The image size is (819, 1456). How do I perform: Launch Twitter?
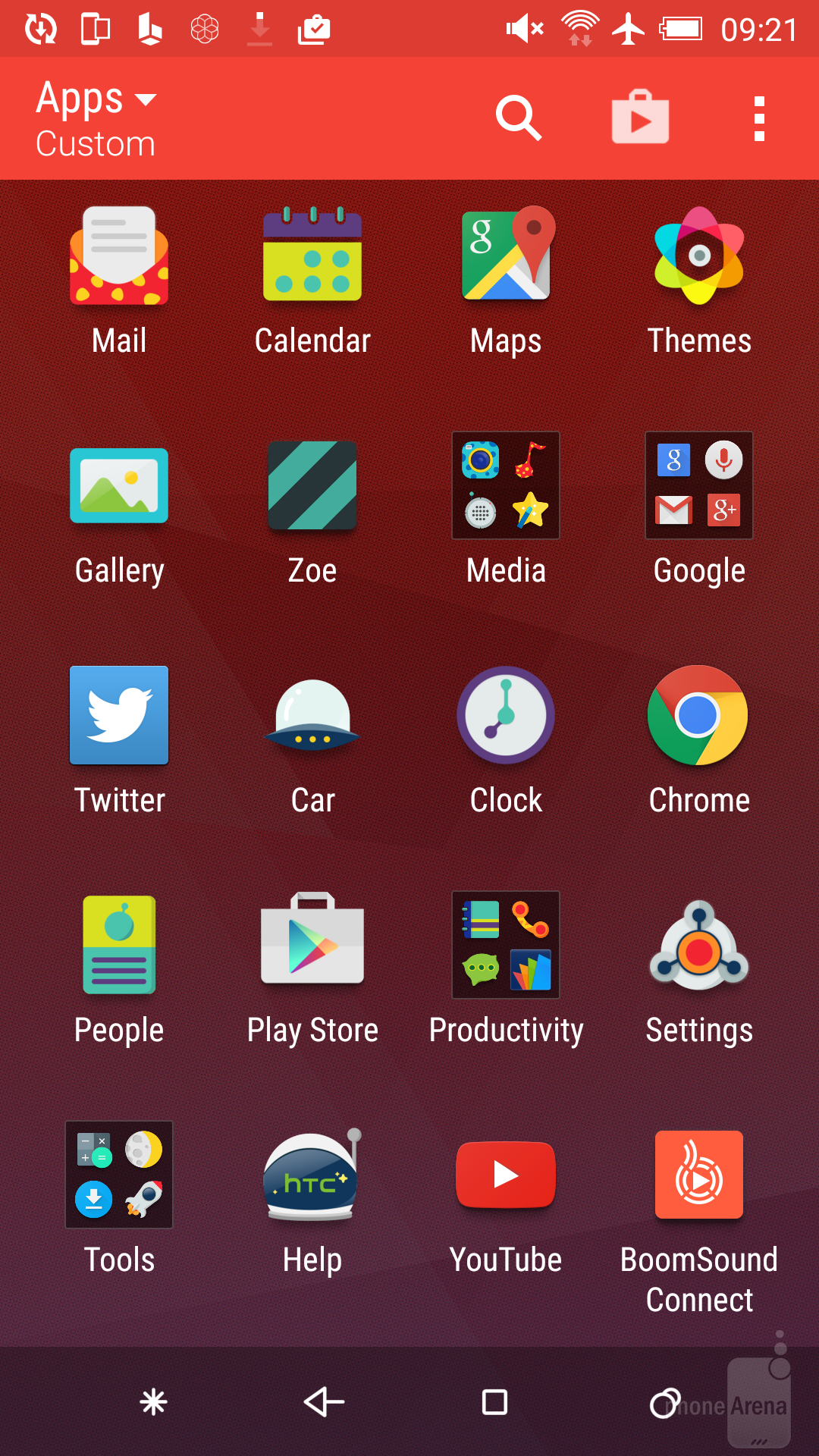point(119,716)
